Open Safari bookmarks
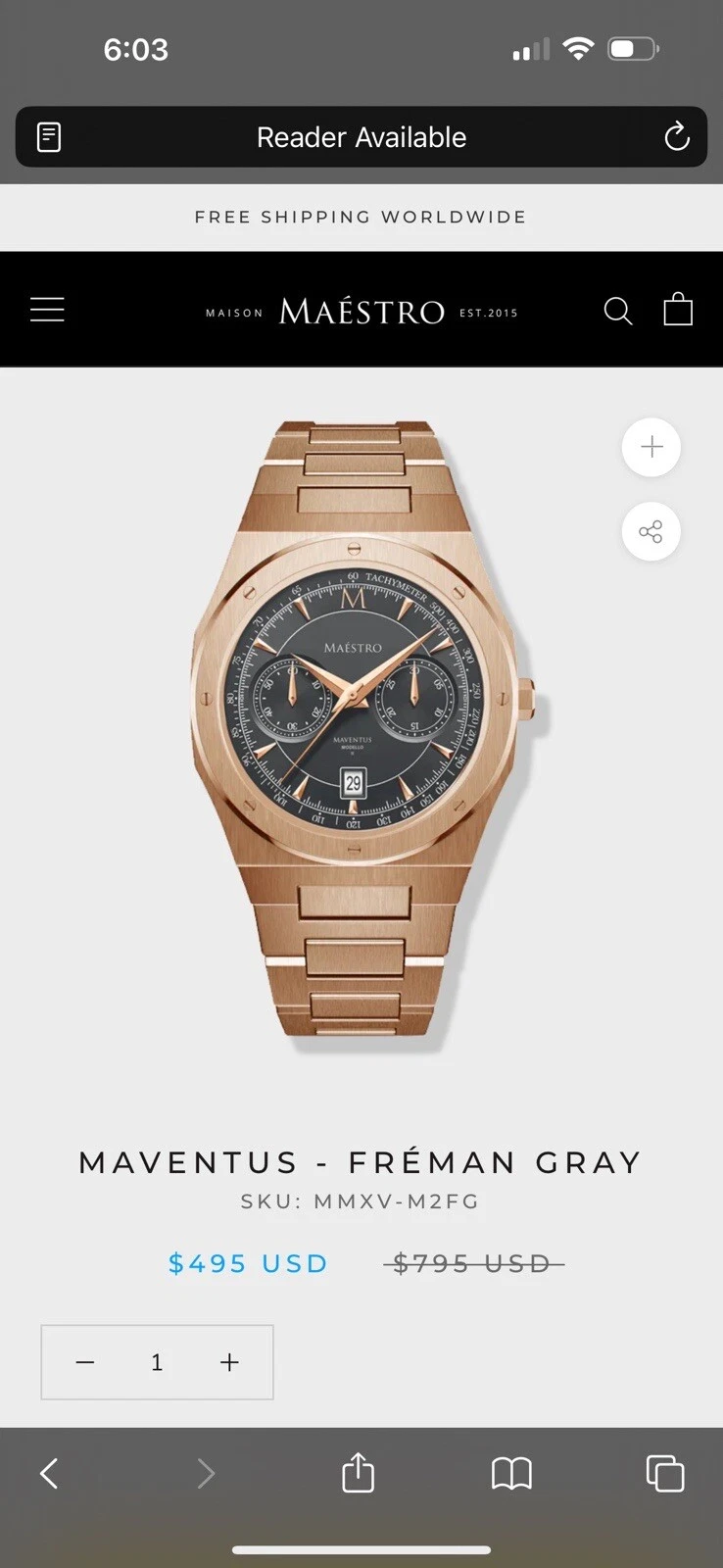This screenshot has width=723, height=1568. coord(511,1473)
